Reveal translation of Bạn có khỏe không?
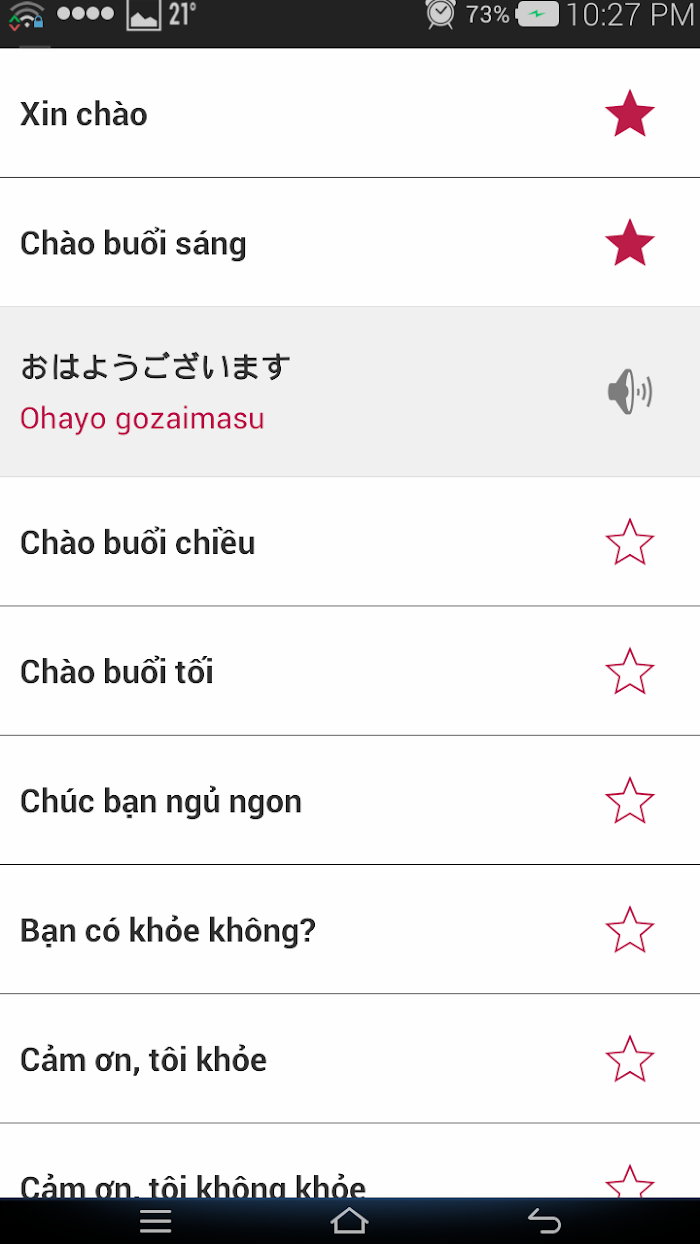700x1244 pixels. click(350, 929)
